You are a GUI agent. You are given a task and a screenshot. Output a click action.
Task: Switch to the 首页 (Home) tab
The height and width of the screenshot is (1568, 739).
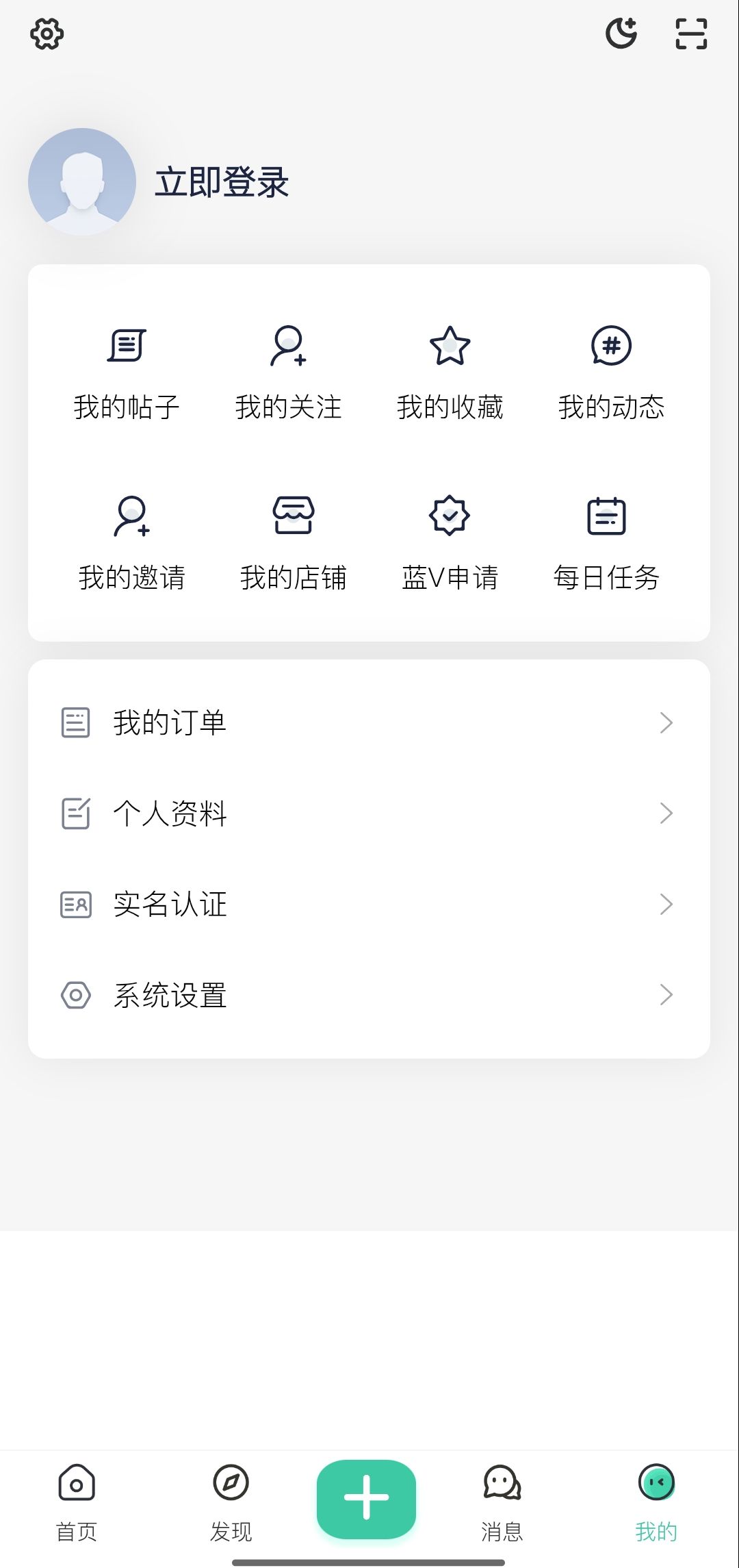(76, 1500)
